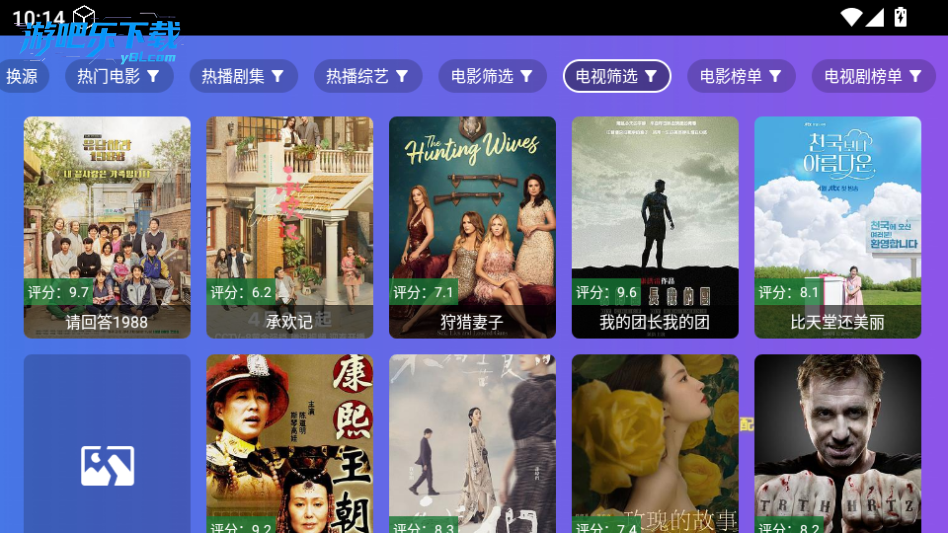Image resolution: width=948 pixels, height=533 pixels.
Task: Open the 电影榜单 ranking
Action: tap(741, 76)
